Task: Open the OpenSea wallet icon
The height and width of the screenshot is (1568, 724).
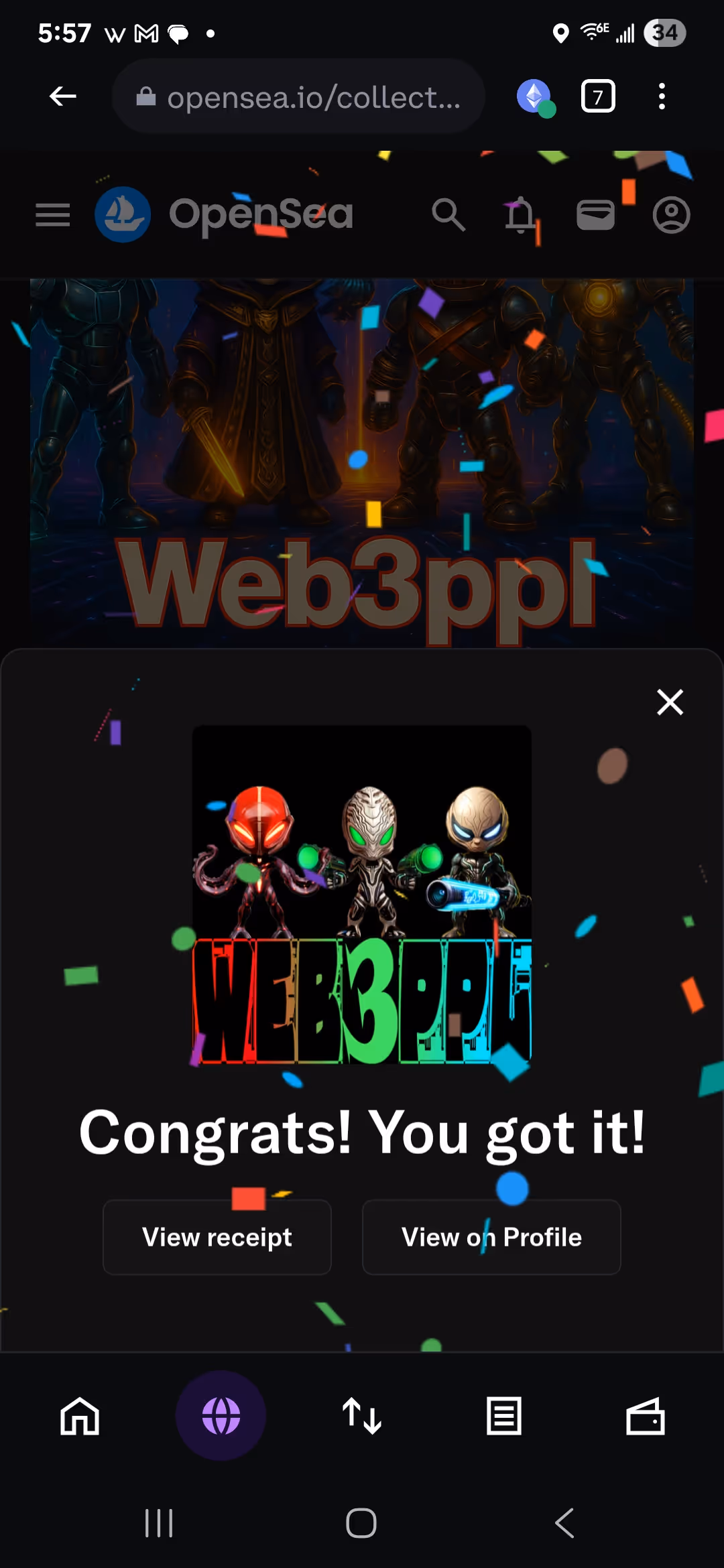Action: 595,214
